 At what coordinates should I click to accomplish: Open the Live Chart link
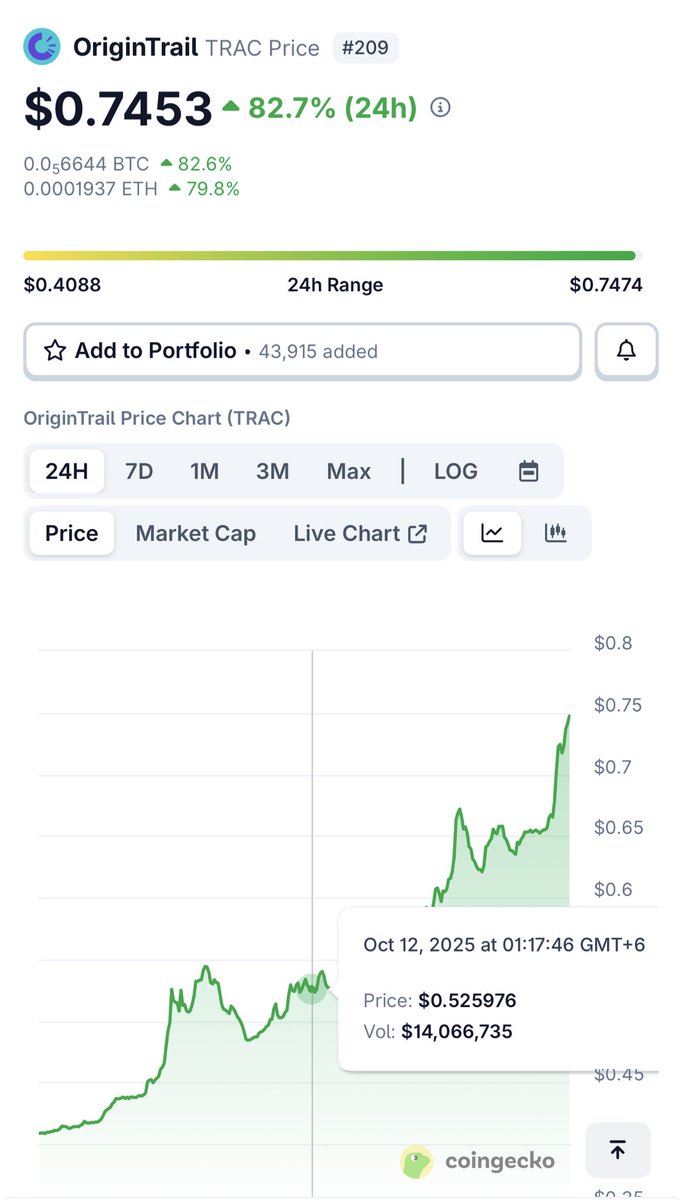coord(361,533)
